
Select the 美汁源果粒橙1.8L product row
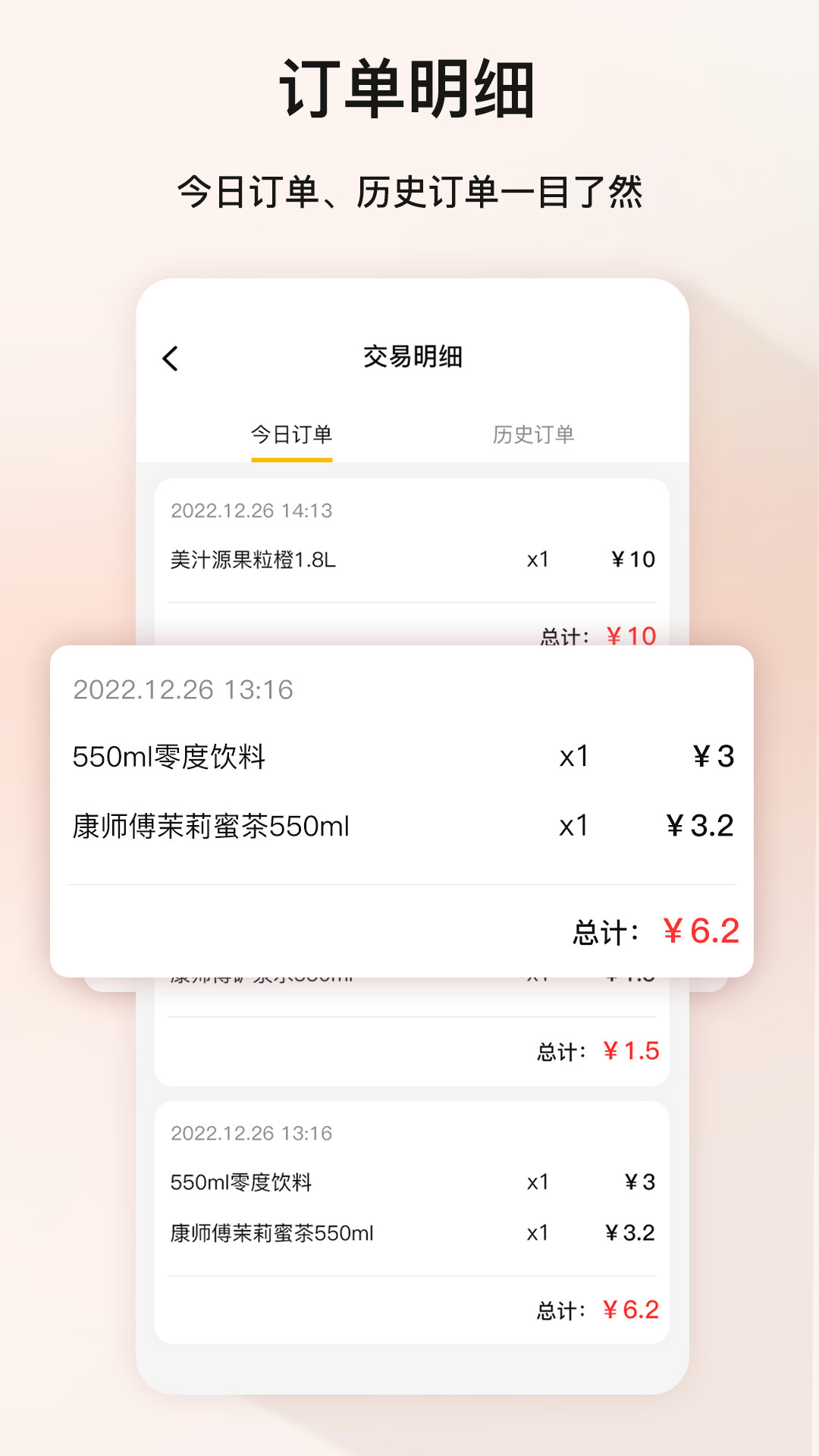coord(250,560)
